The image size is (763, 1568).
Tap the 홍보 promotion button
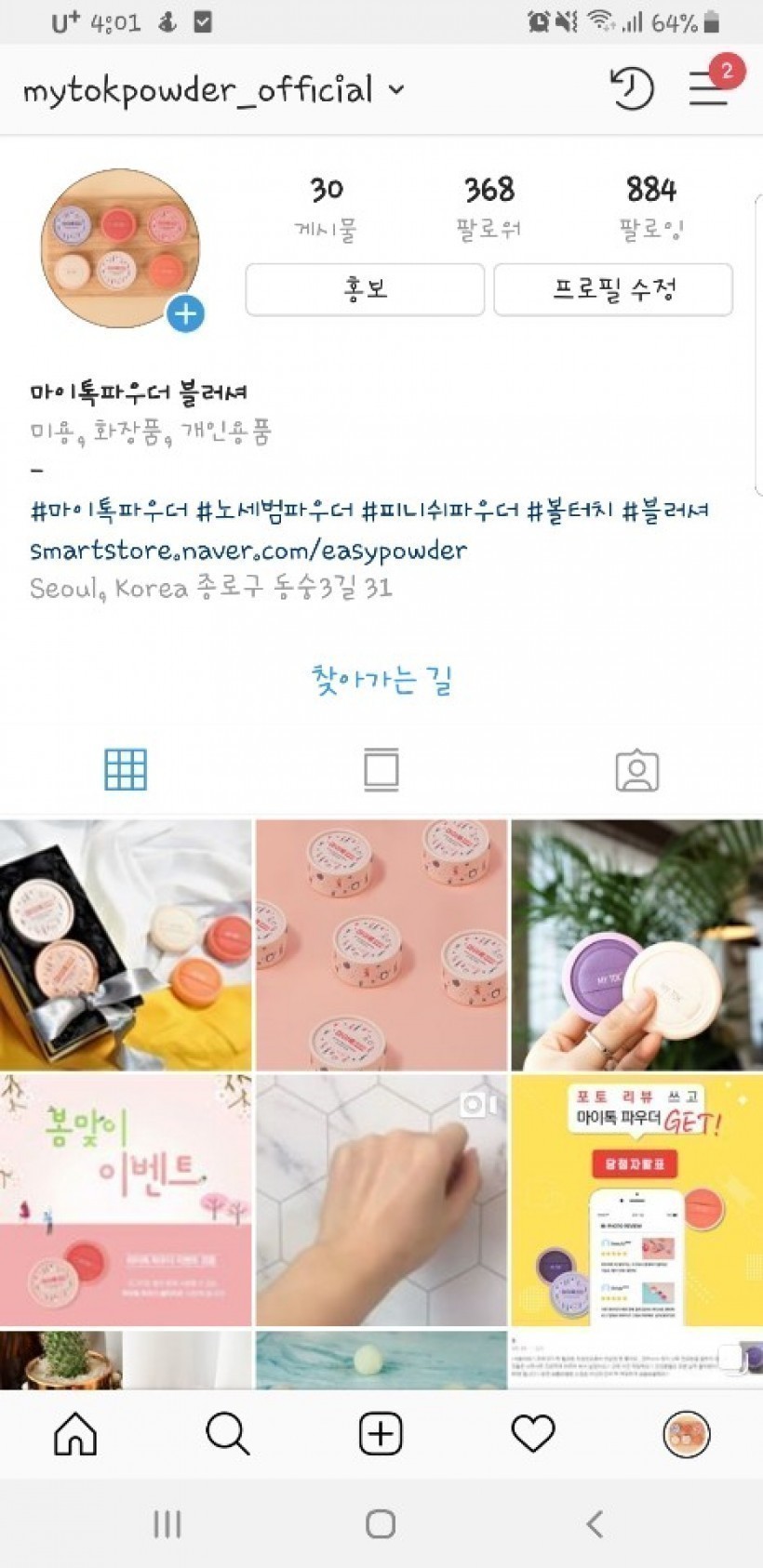coord(365,289)
